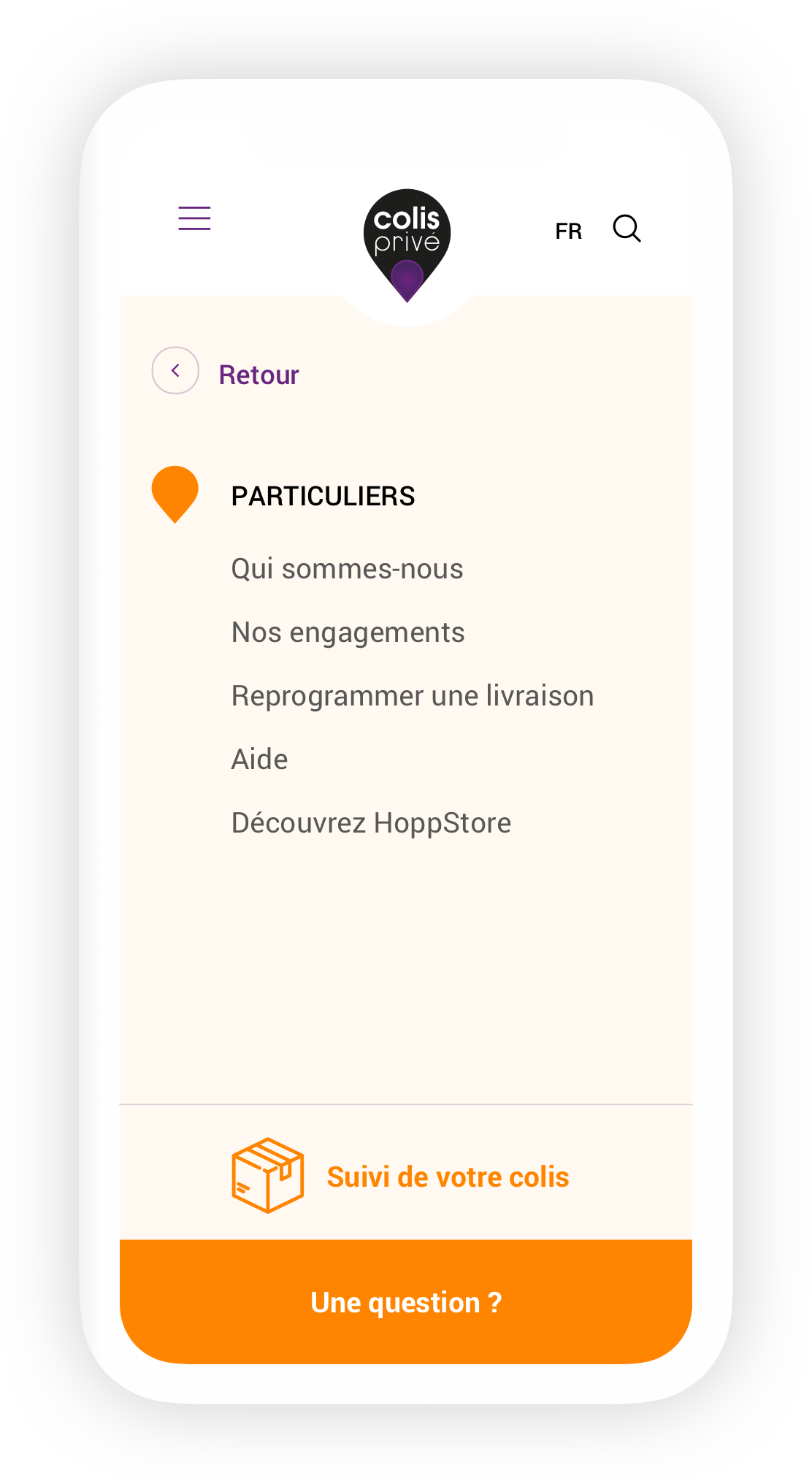Open the hamburger menu
The width and height of the screenshot is (812, 1484).
coord(194,218)
